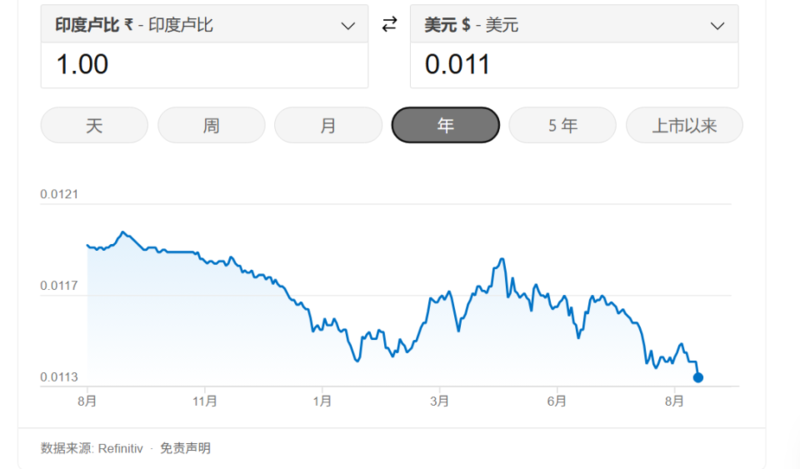This screenshot has width=800, height=469.
Task: Edit the 0.011 dollar amount field
Action: [x=574, y=65]
